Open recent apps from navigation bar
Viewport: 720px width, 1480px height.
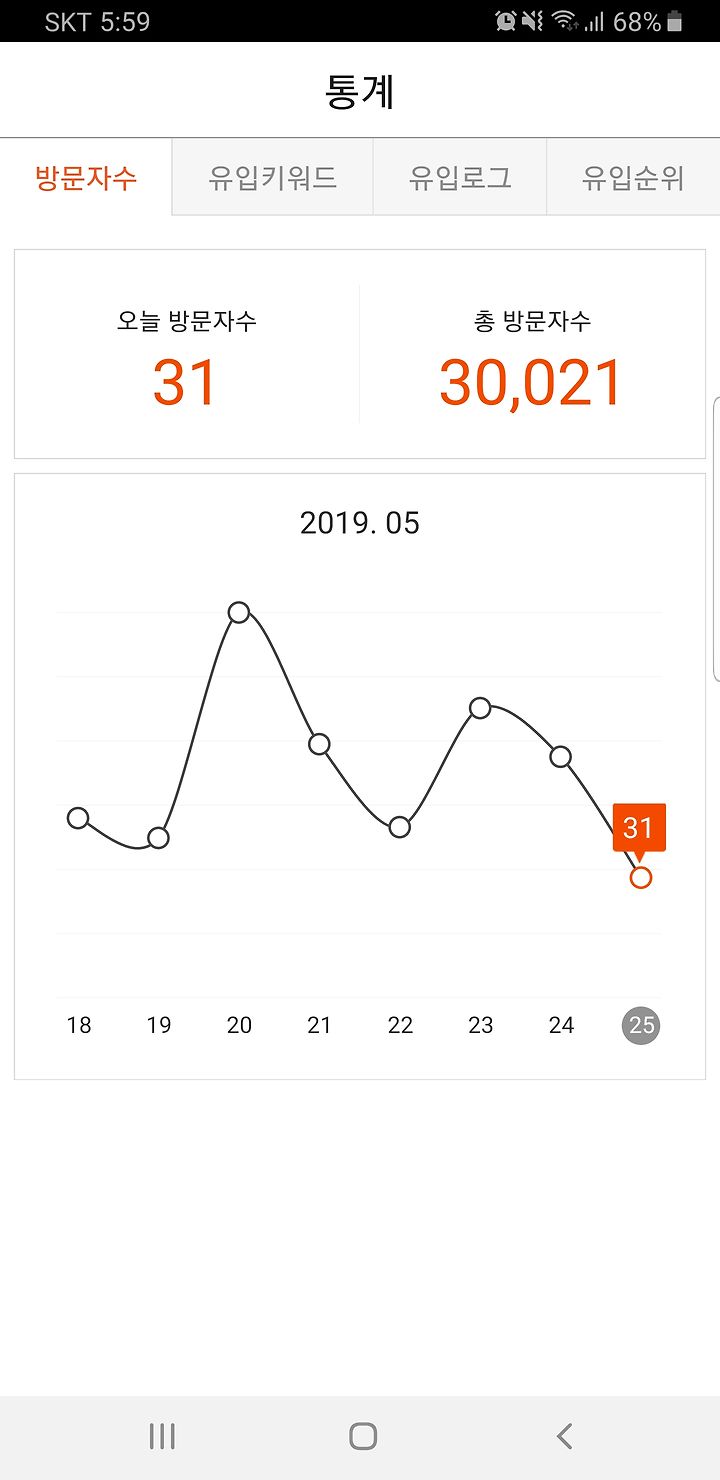point(162,1437)
